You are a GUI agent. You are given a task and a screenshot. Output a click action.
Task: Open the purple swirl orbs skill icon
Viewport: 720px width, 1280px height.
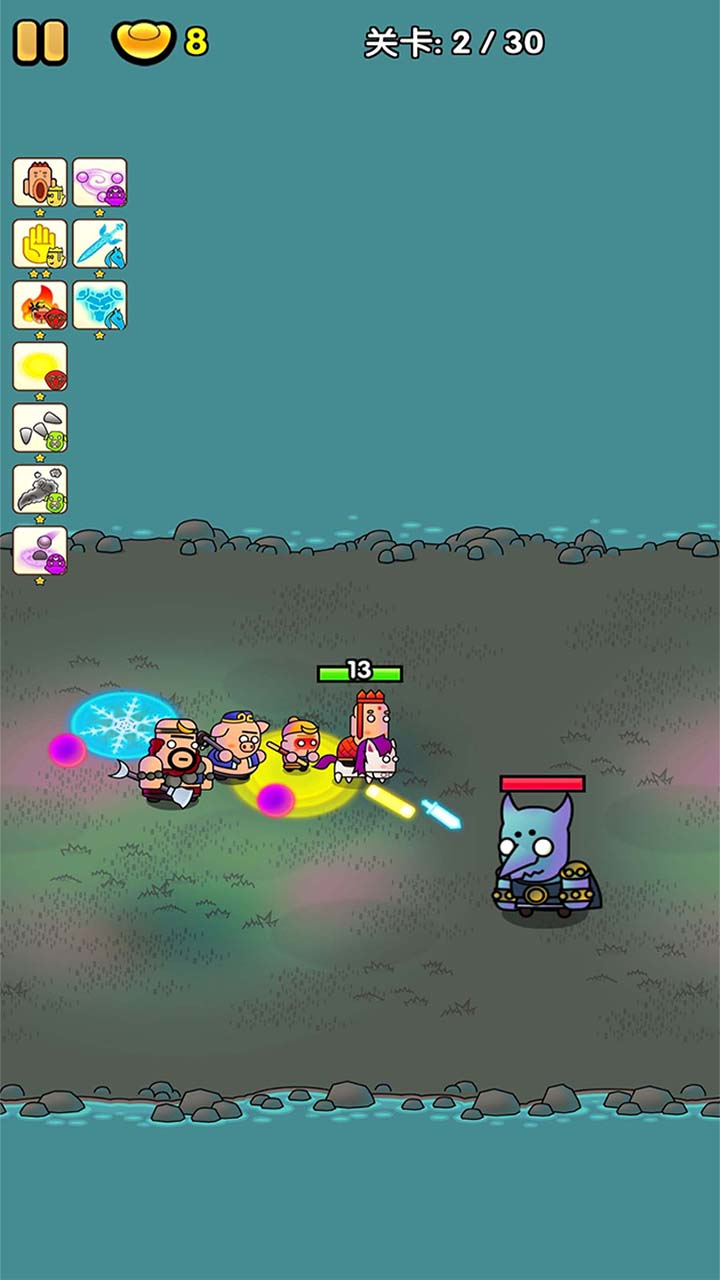pyautogui.click(x=100, y=182)
